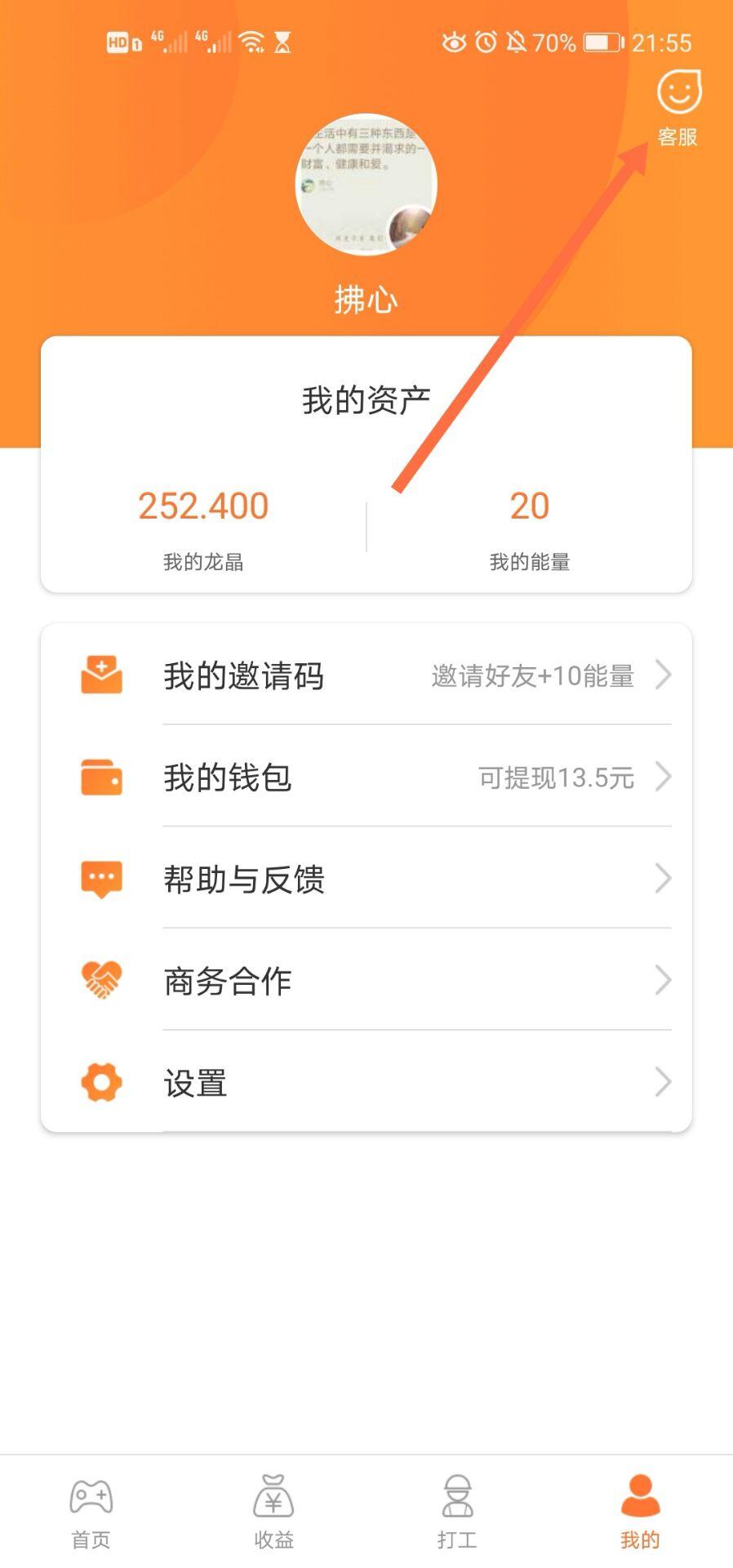Image resolution: width=733 pixels, height=1568 pixels.
Task: Open 我的邀请码 row
Action: pyautogui.click(x=366, y=675)
